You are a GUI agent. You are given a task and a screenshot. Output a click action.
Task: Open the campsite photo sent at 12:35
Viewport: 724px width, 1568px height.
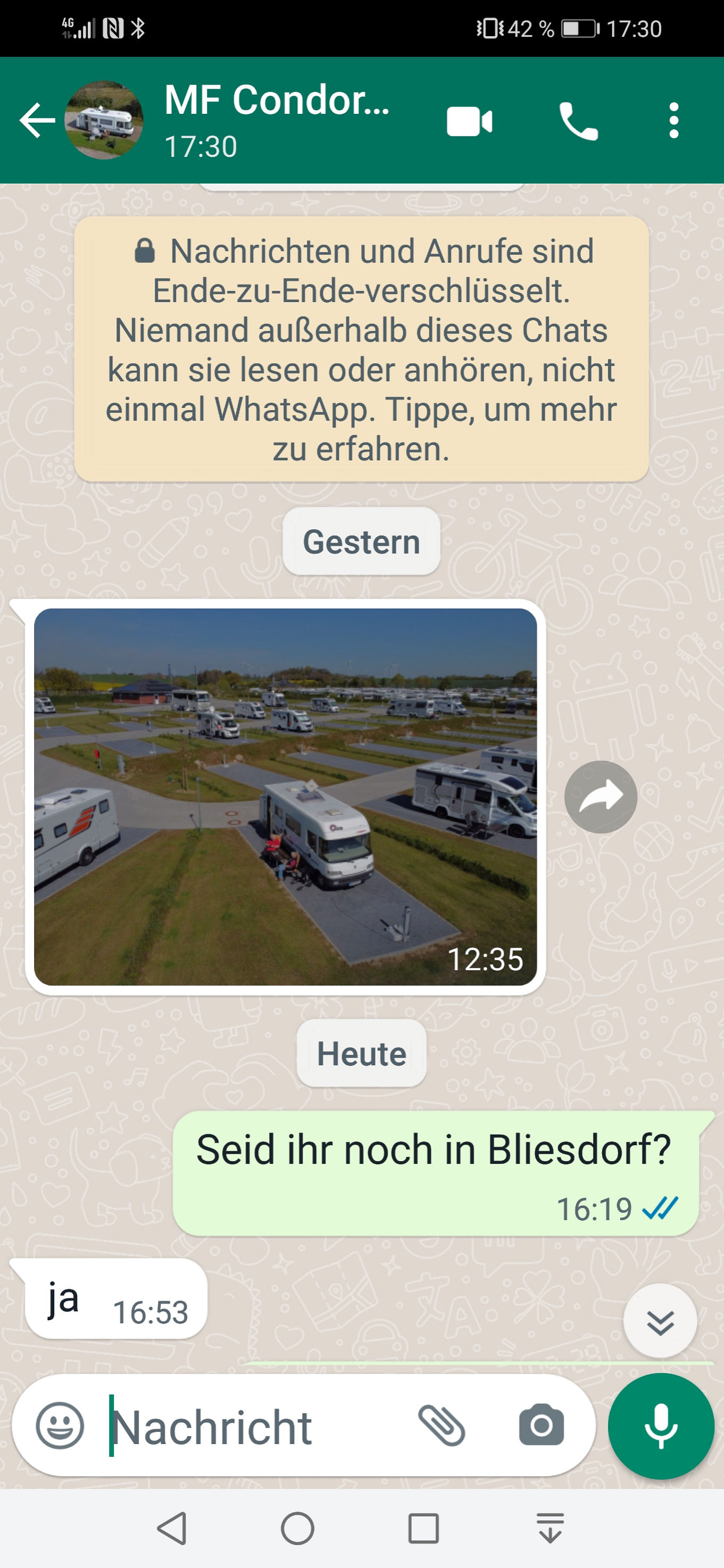pyautogui.click(x=286, y=797)
